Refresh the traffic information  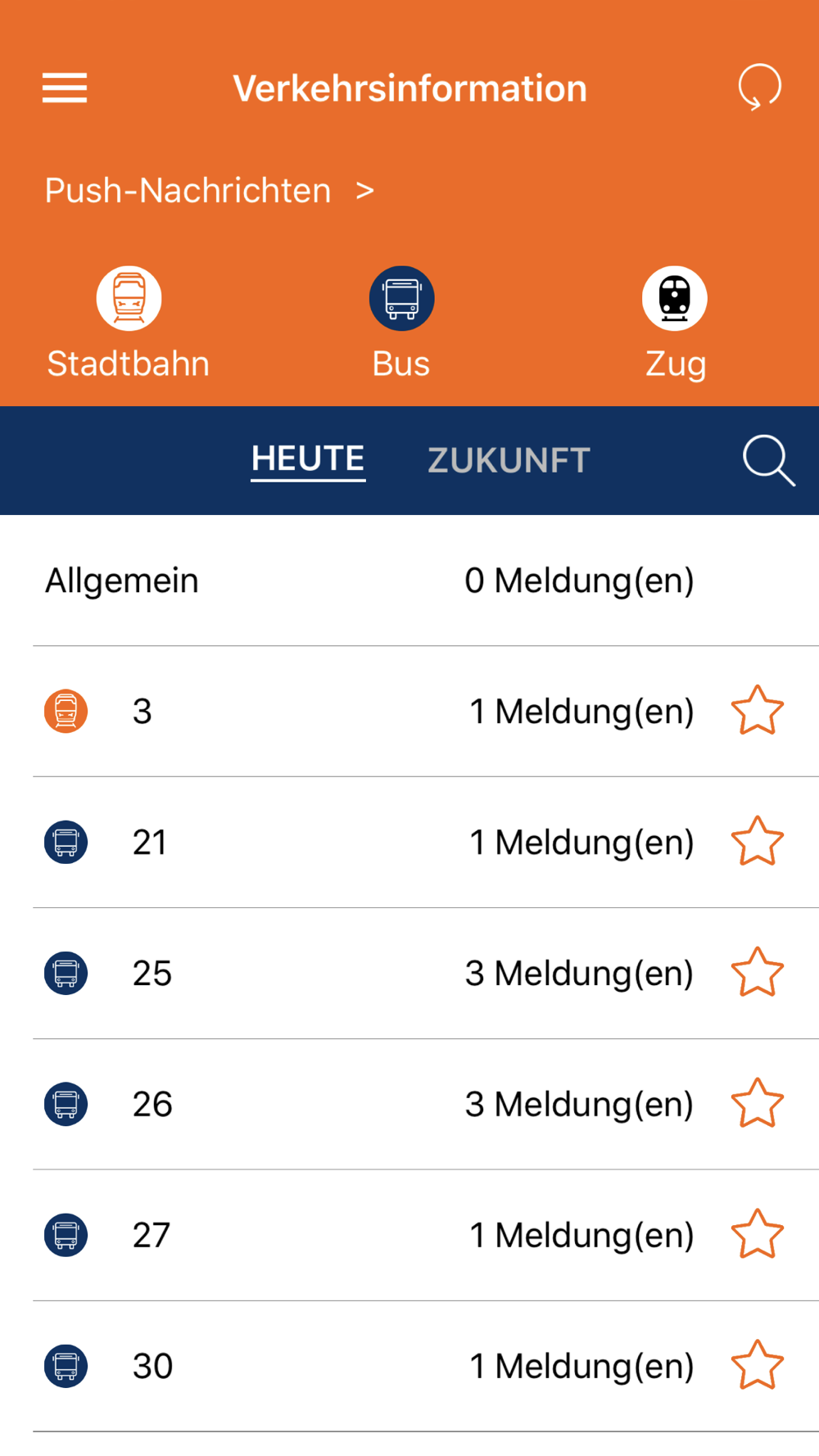pos(759,87)
